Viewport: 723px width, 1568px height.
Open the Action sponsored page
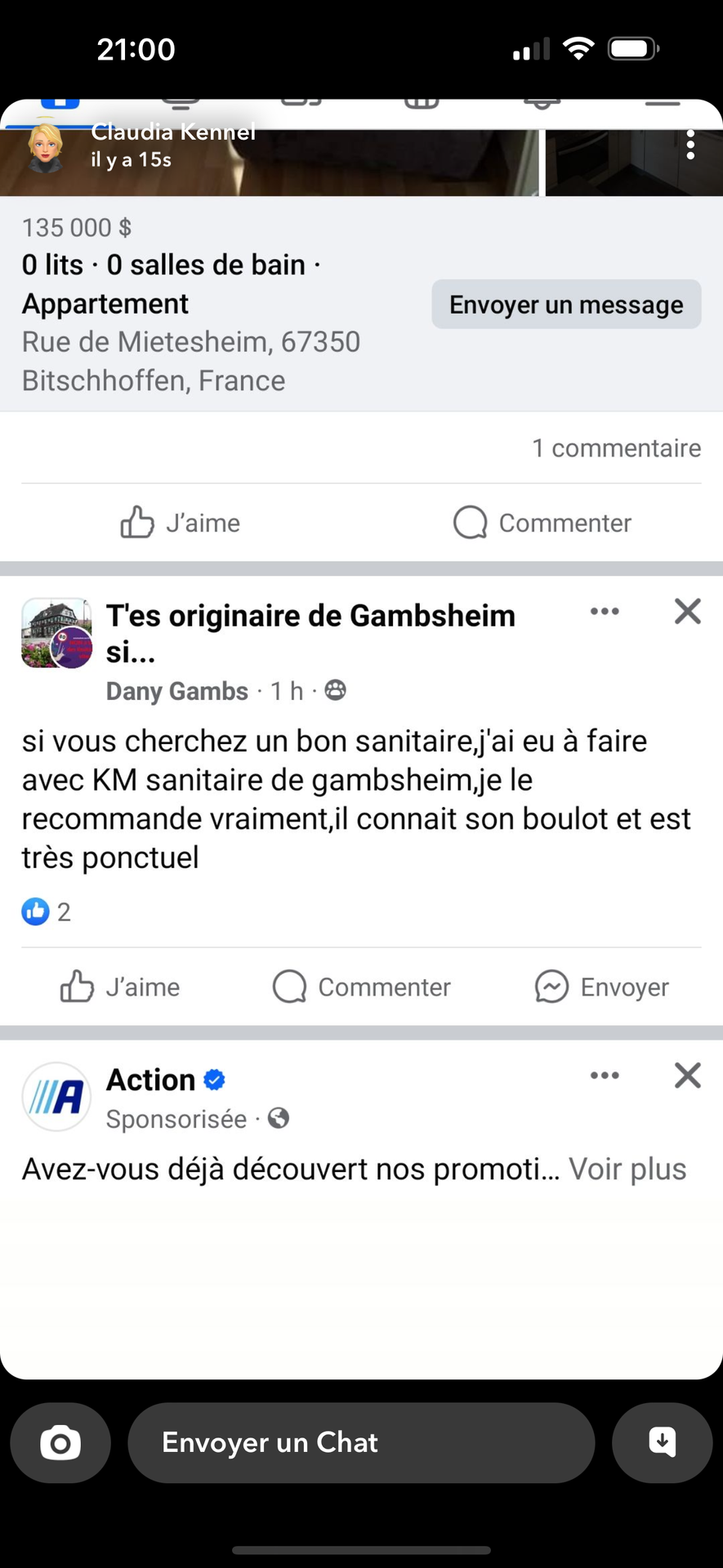(151, 1080)
